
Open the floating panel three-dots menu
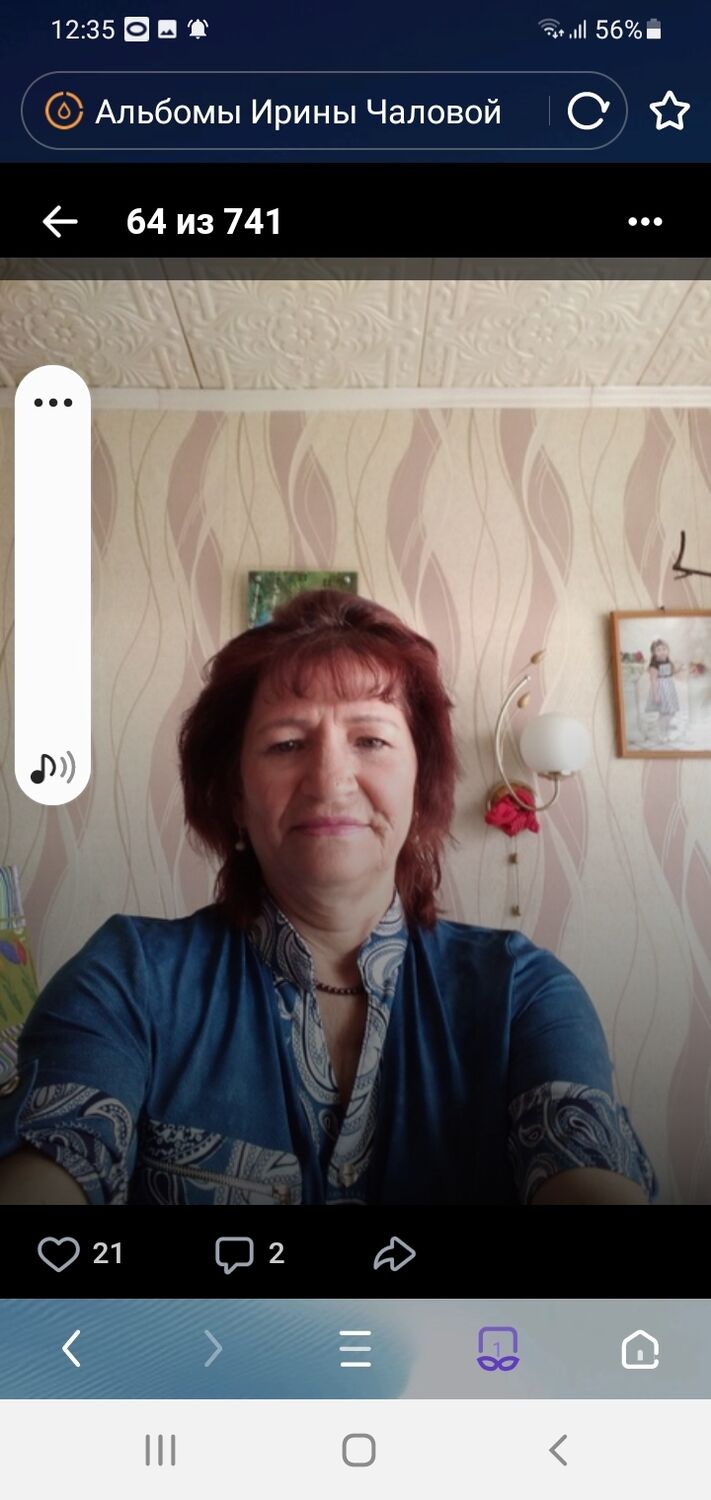[x=53, y=403]
